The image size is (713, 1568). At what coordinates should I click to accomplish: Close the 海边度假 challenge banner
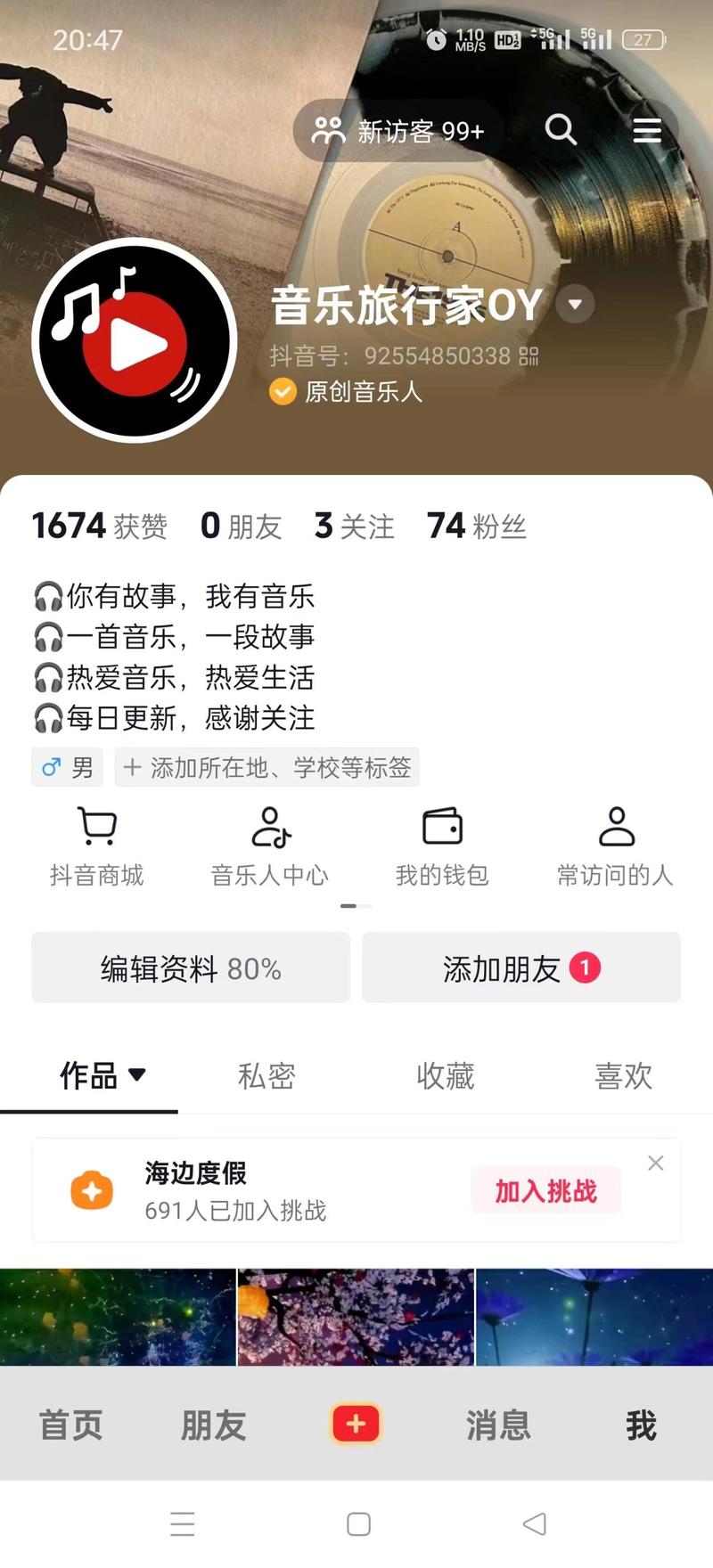coord(655,1163)
